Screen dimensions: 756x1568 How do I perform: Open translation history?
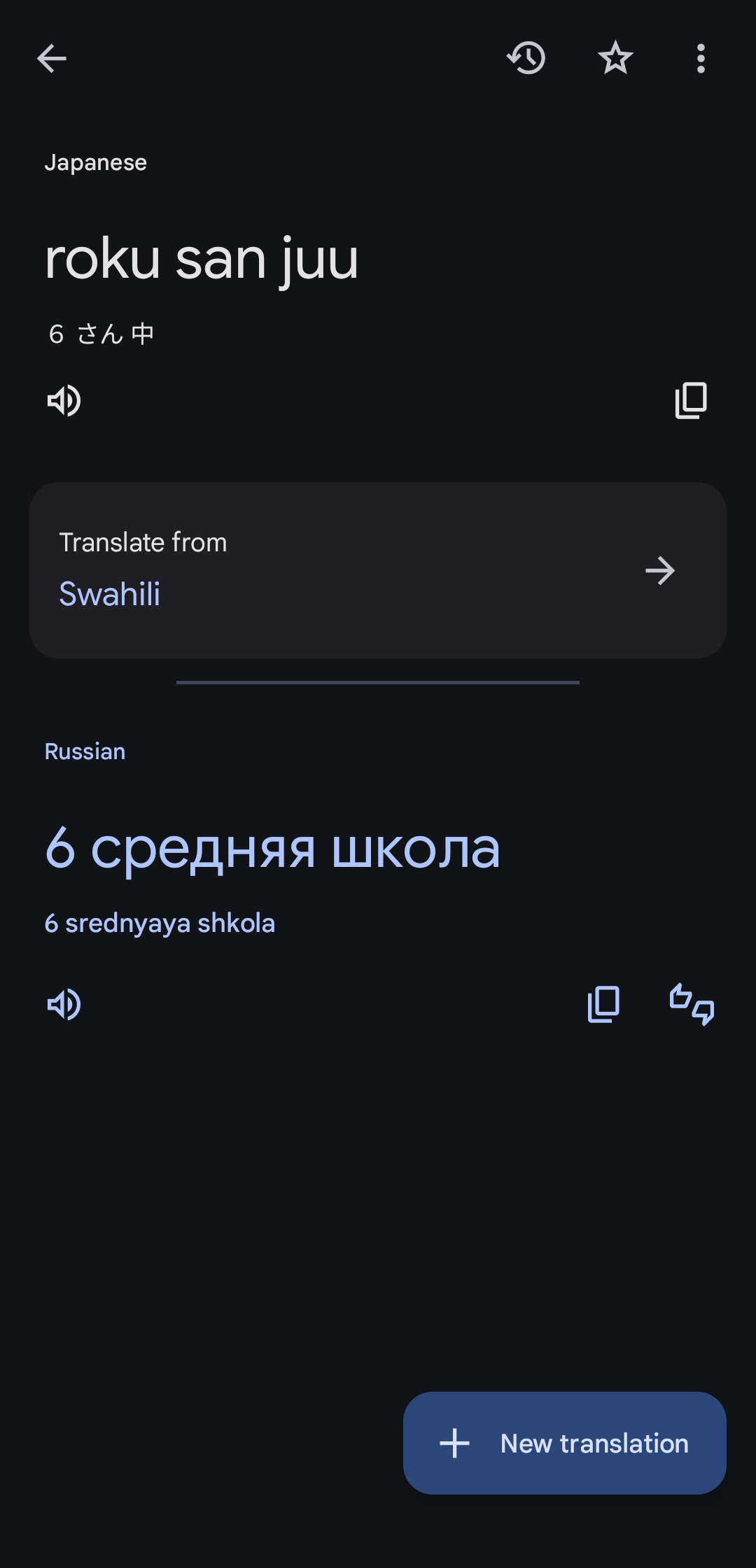tap(526, 58)
